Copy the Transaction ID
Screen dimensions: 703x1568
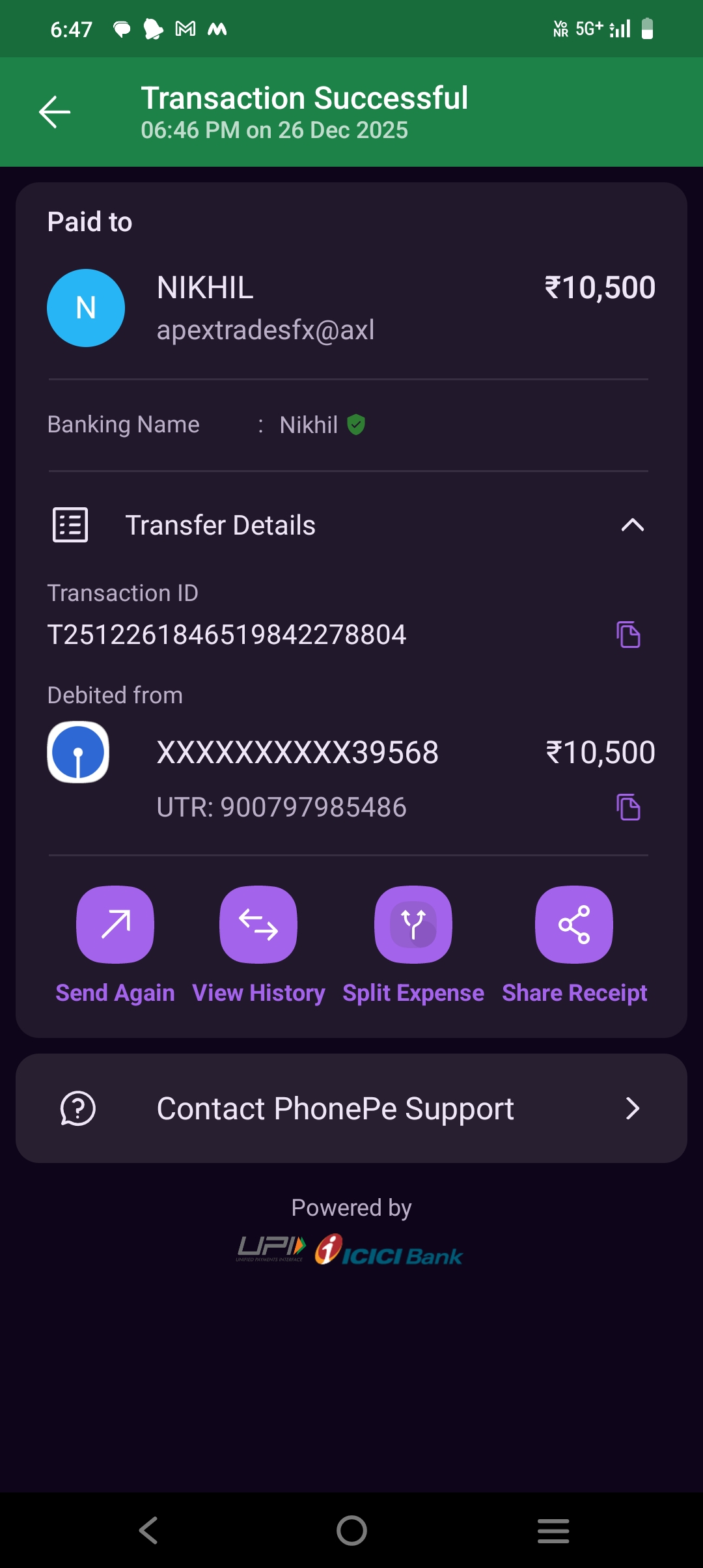click(628, 634)
